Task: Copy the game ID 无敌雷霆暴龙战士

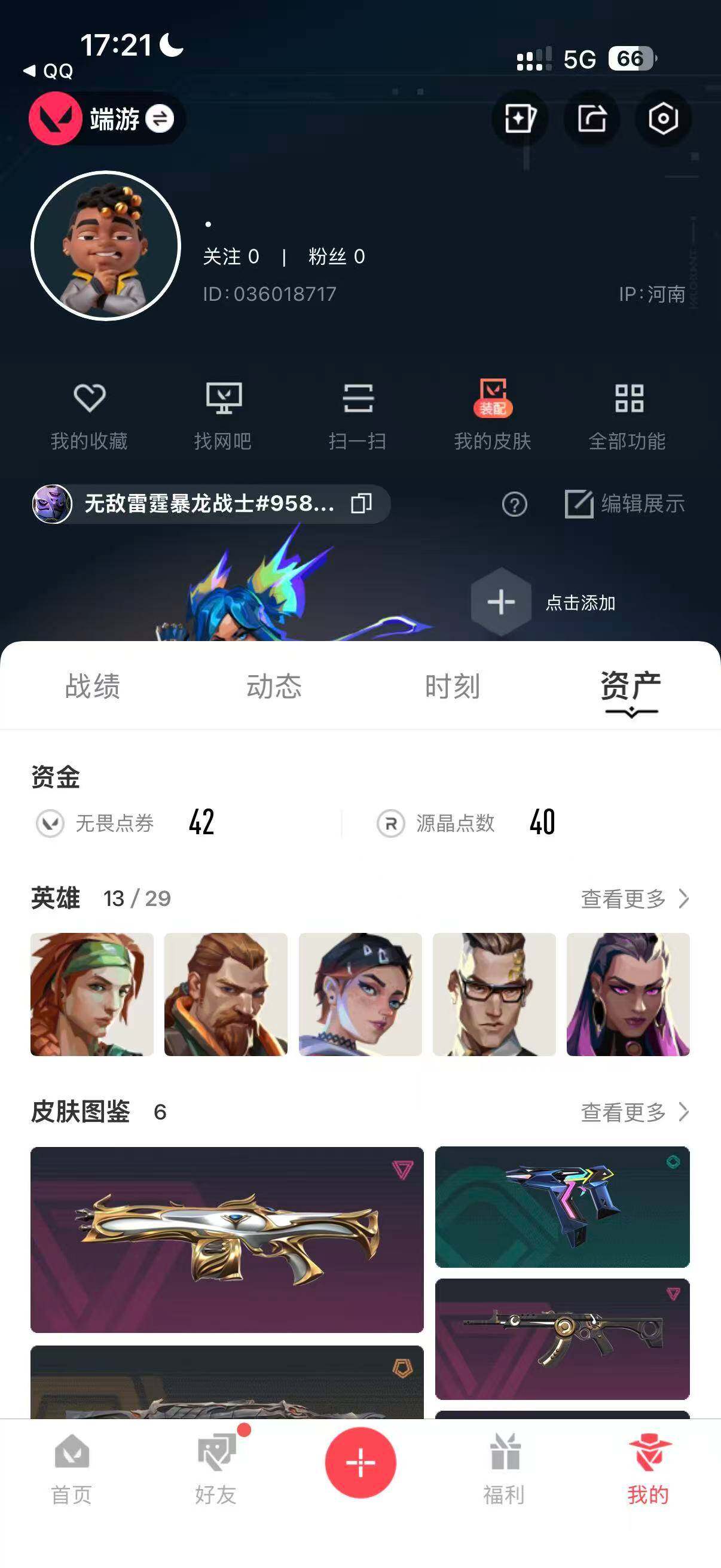Action: coord(362,504)
